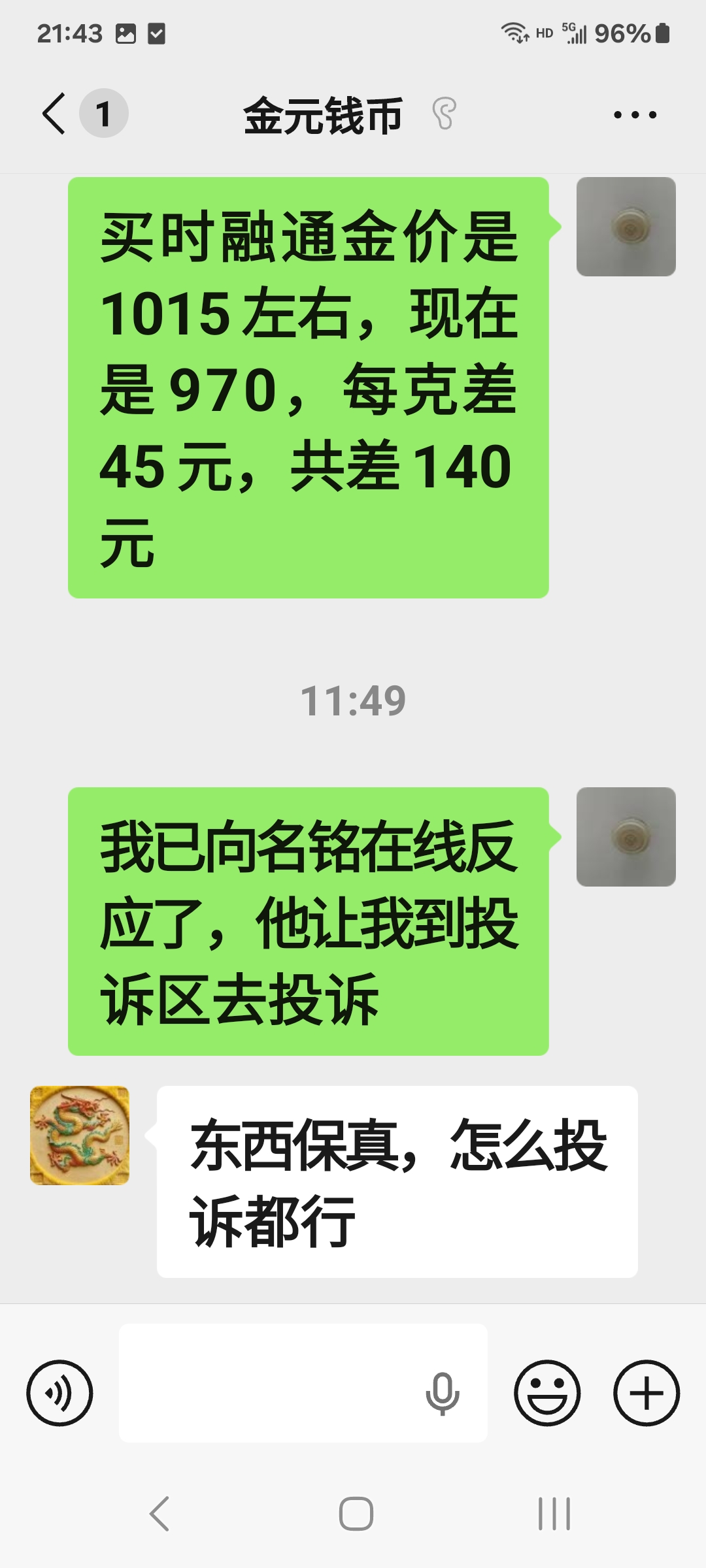Tap the system home button

click(x=356, y=1513)
